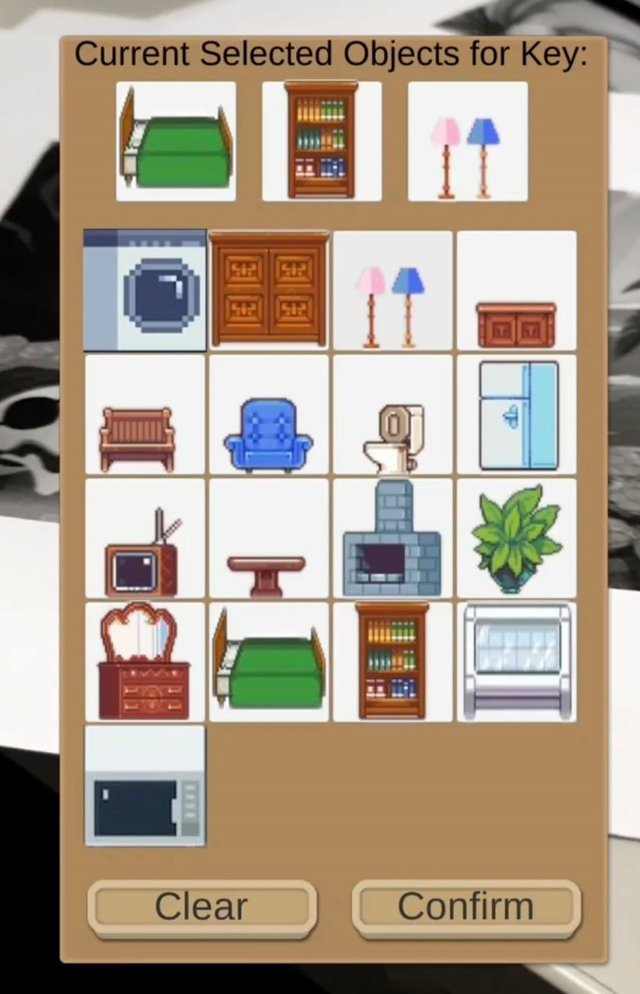This screenshot has height=994, width=640.
Task: Tap the round wooden table
Action: pos(269,539)
